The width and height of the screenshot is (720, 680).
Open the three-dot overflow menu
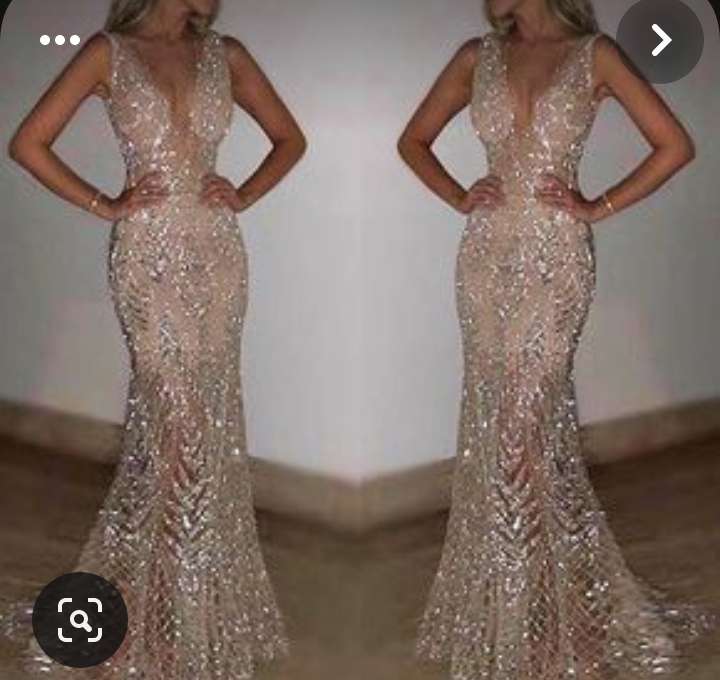point(59,40)
